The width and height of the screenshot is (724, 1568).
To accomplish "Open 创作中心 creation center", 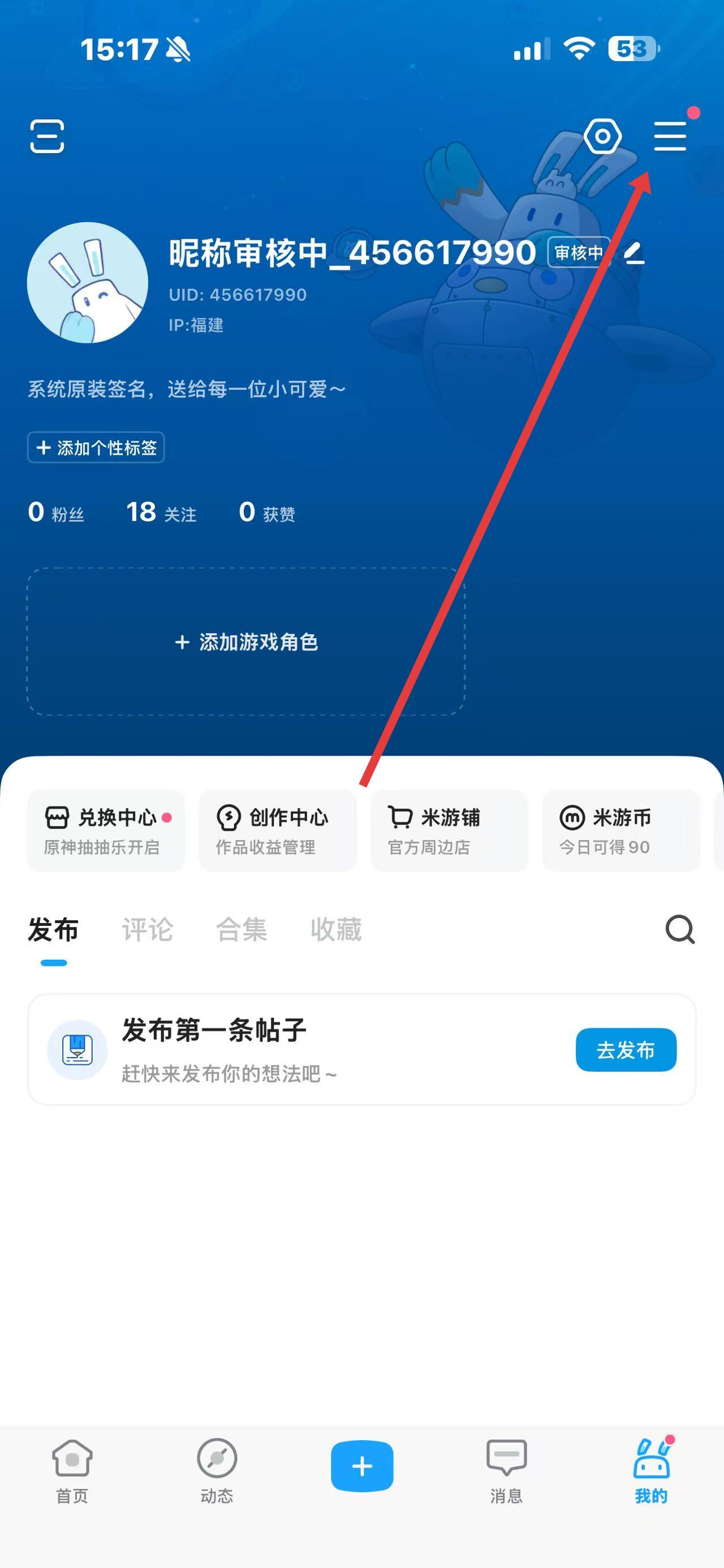I will point(278,830).
